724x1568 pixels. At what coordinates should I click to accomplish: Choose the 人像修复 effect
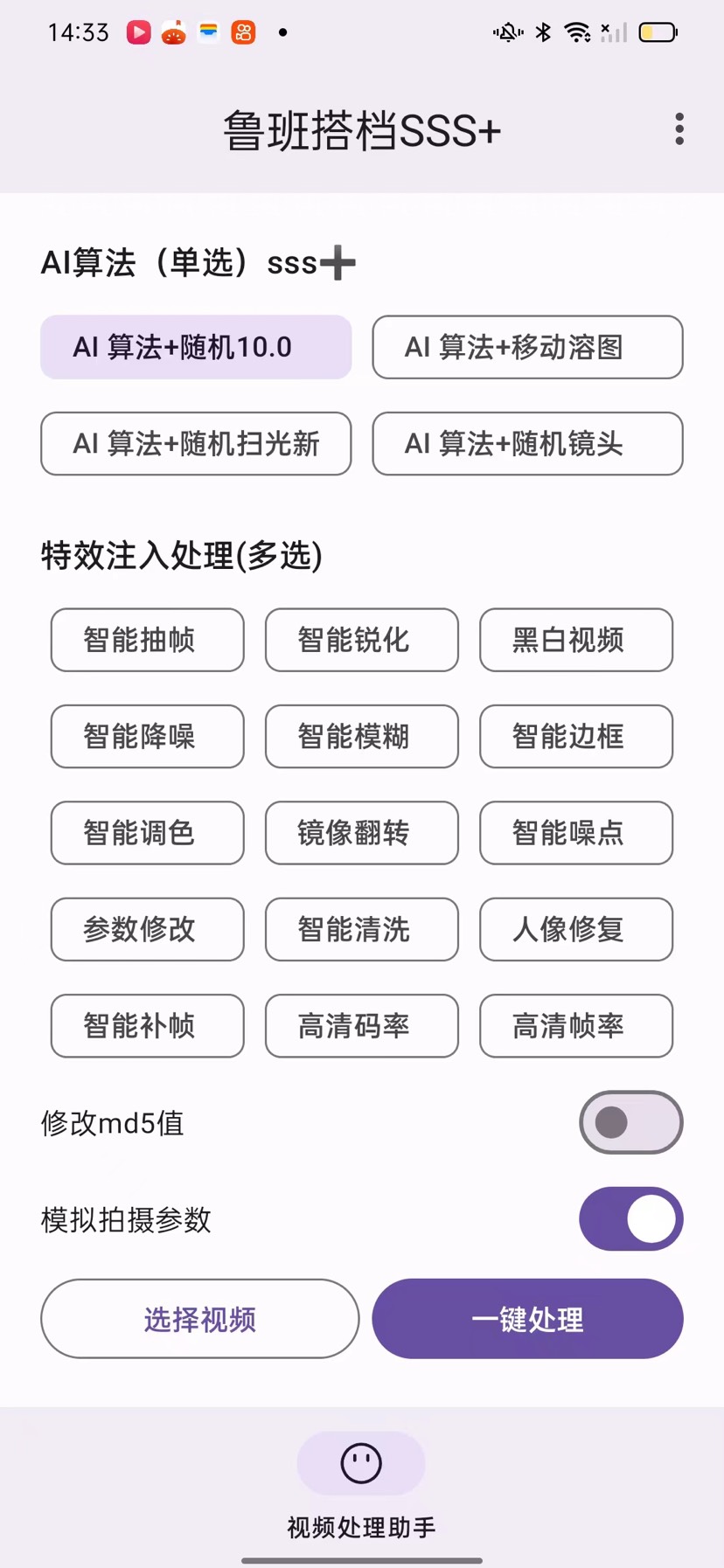[576, 929]
